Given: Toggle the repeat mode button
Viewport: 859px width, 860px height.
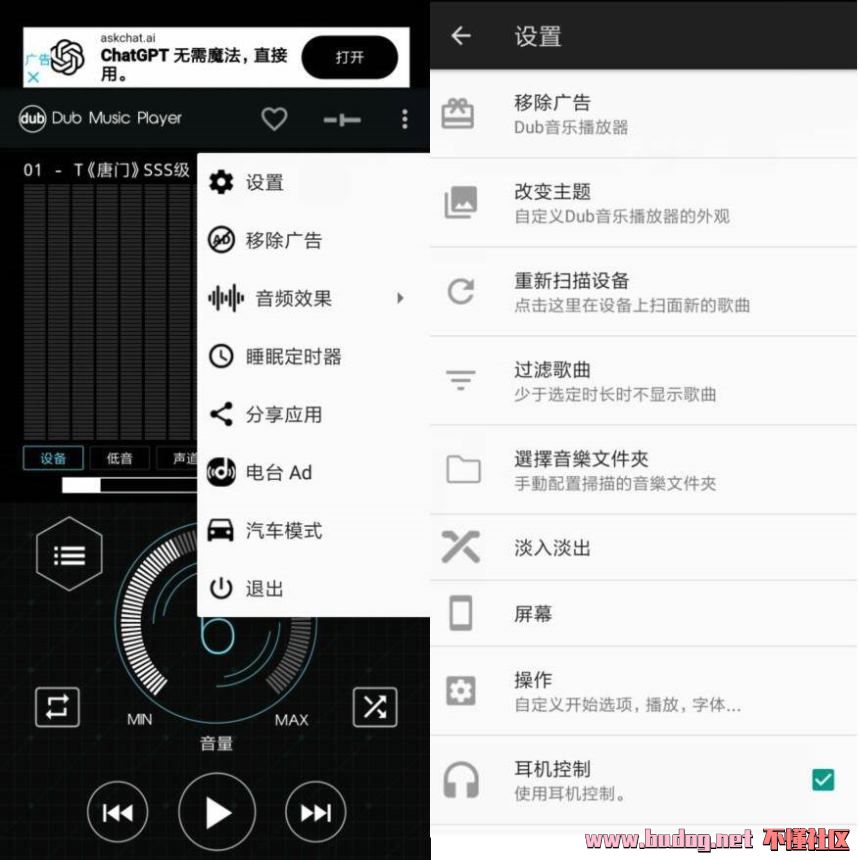Looking at the screenshot, I should [x=57, y=707].
